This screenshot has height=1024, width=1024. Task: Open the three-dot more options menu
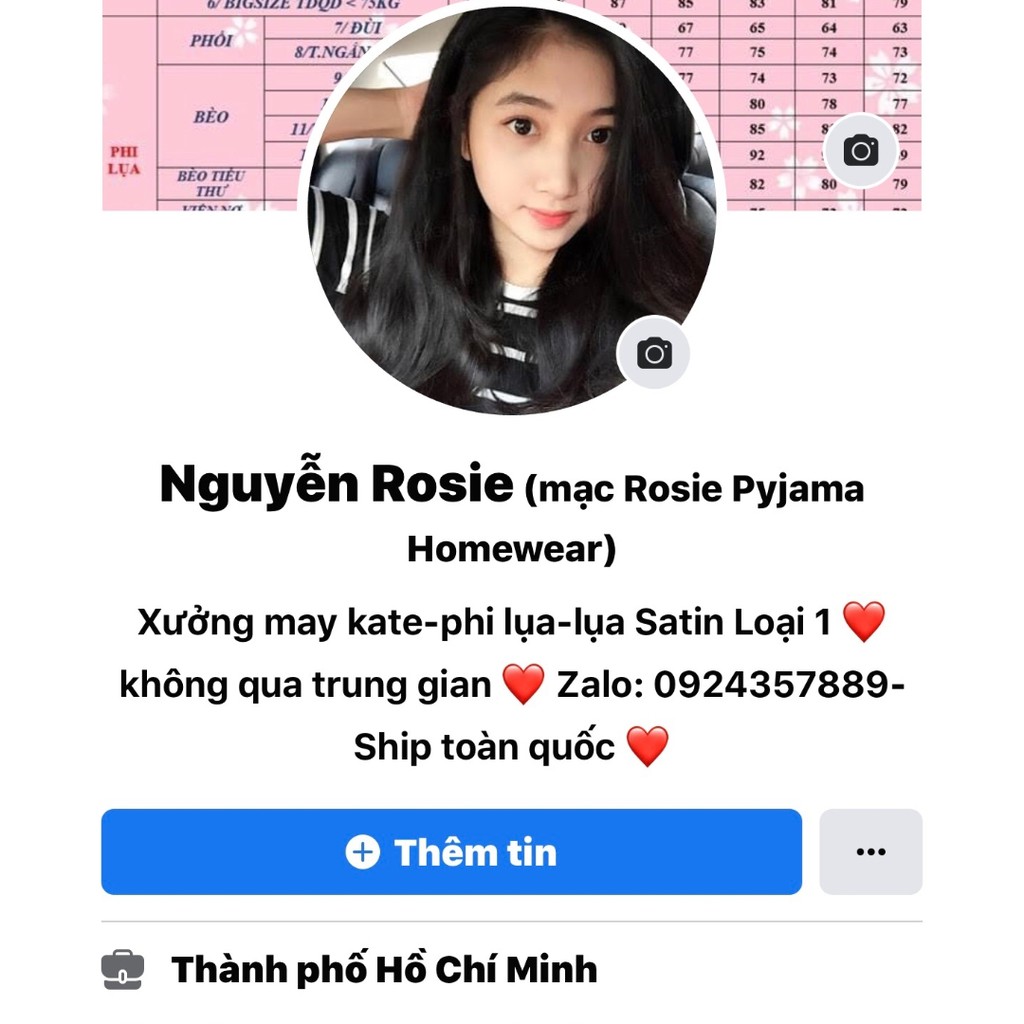tap(870, 852)
